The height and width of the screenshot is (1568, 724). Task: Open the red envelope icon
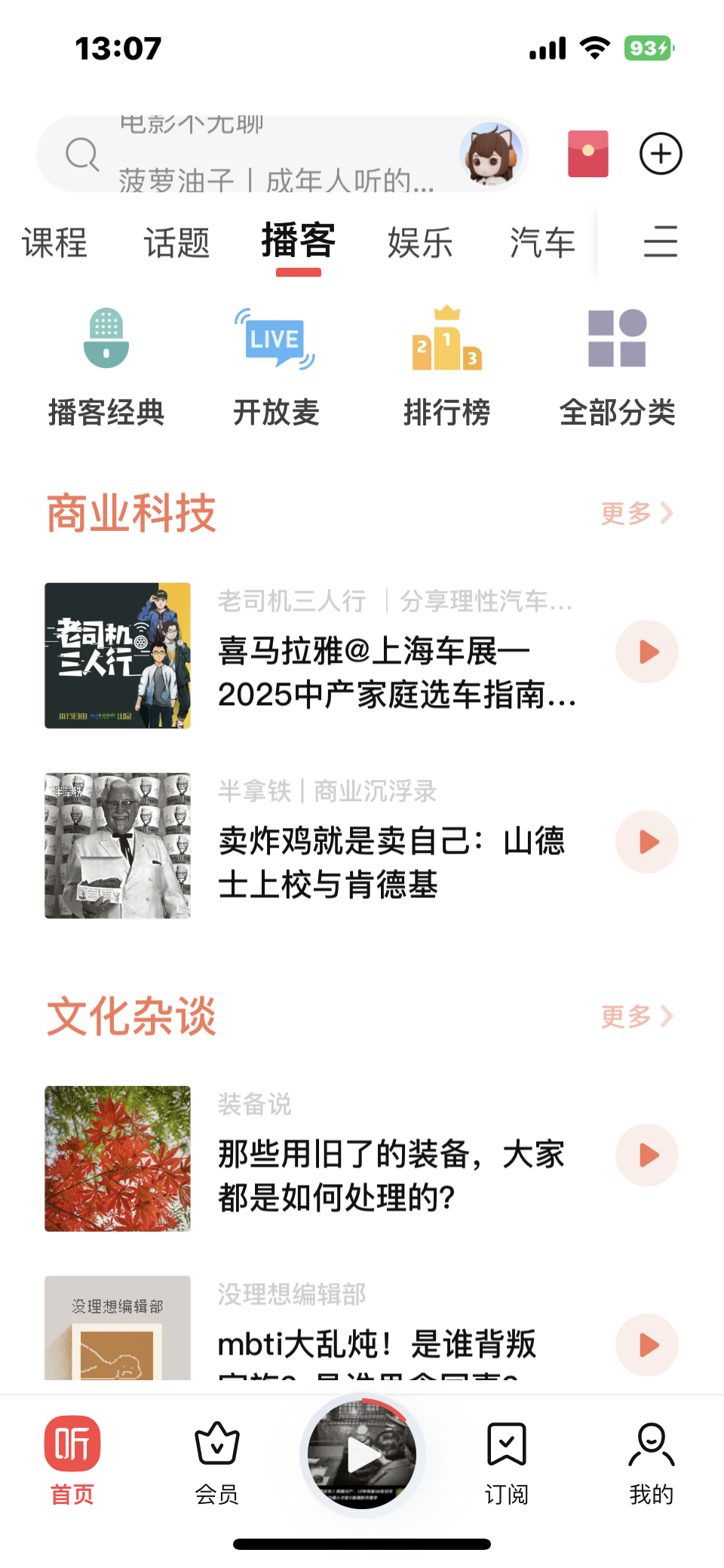point(587,154)
